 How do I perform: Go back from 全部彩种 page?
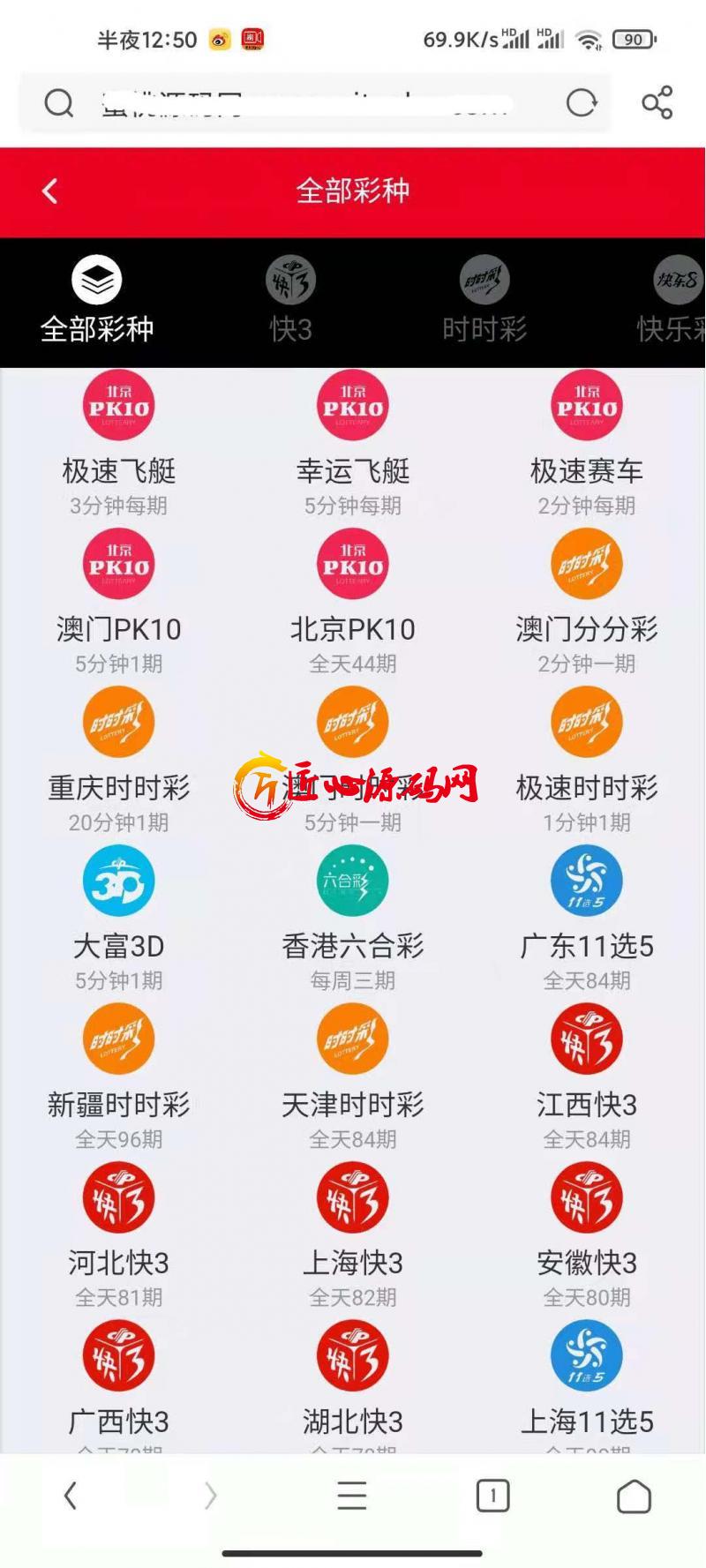(50, 191)
